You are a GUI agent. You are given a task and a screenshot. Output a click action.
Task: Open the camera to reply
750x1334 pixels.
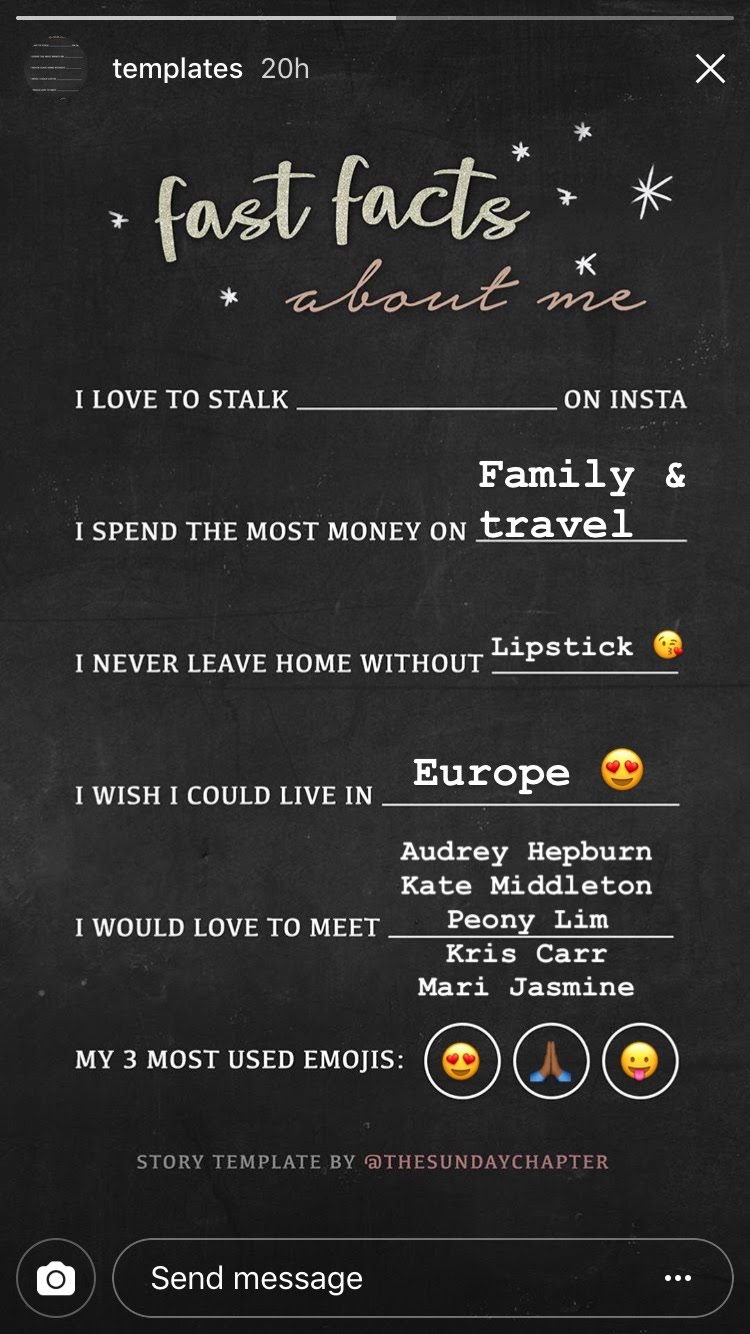(56, 1278)
